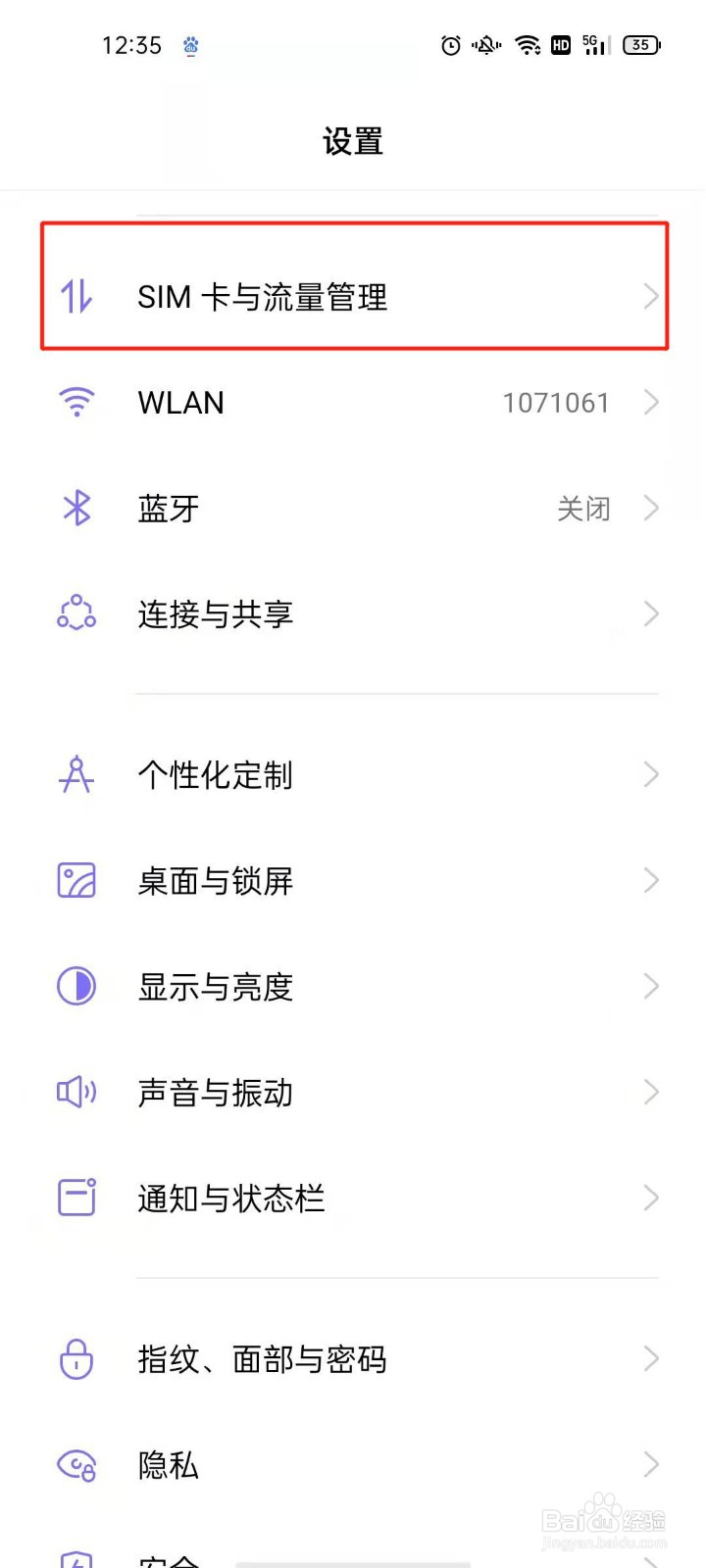Image resolution: width=706 pixels, height=1568 pixels.
Task: Go to 连接与共享
Action: [x=353, y=613]
